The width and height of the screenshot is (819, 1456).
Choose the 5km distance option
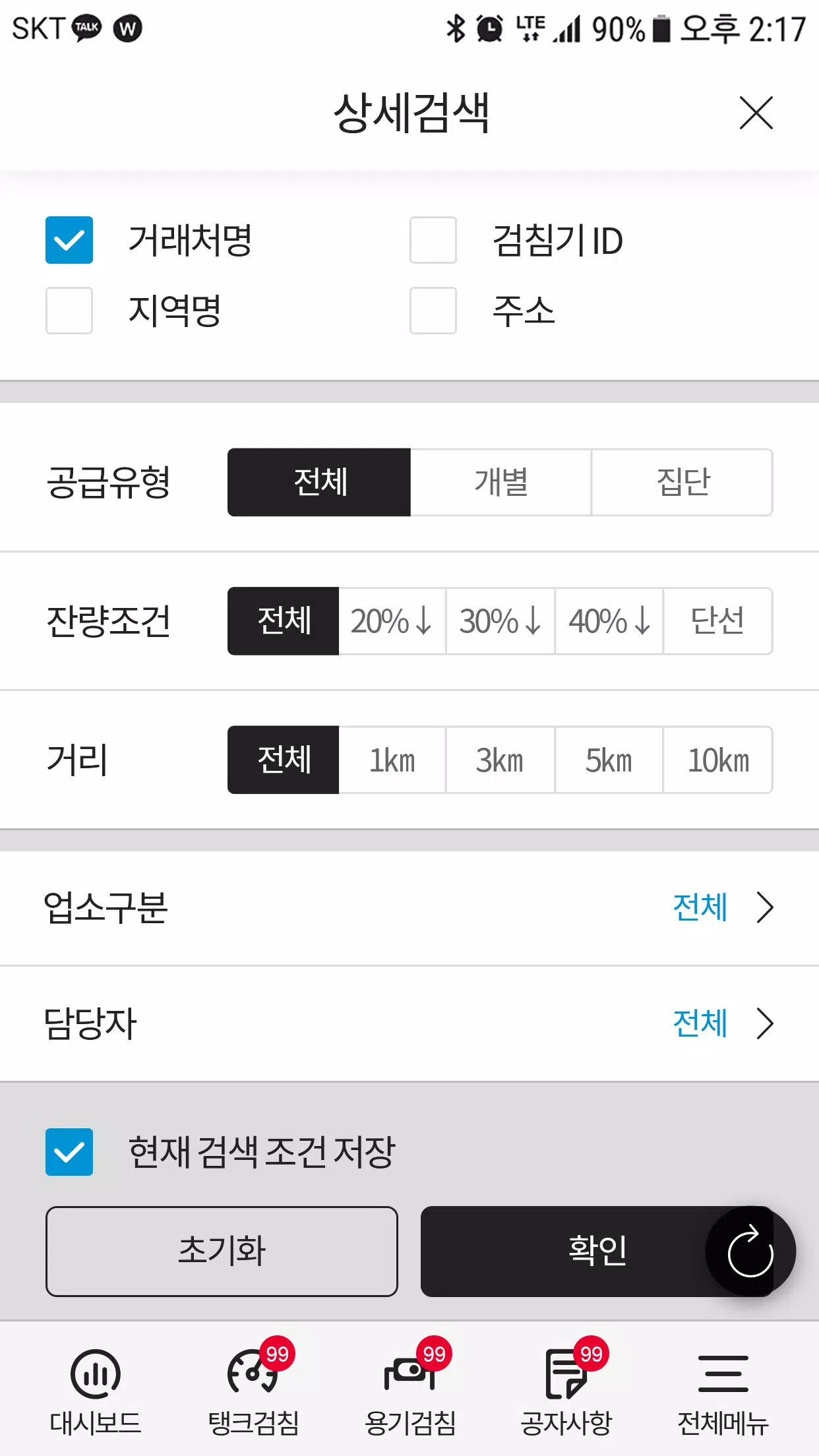609,760
